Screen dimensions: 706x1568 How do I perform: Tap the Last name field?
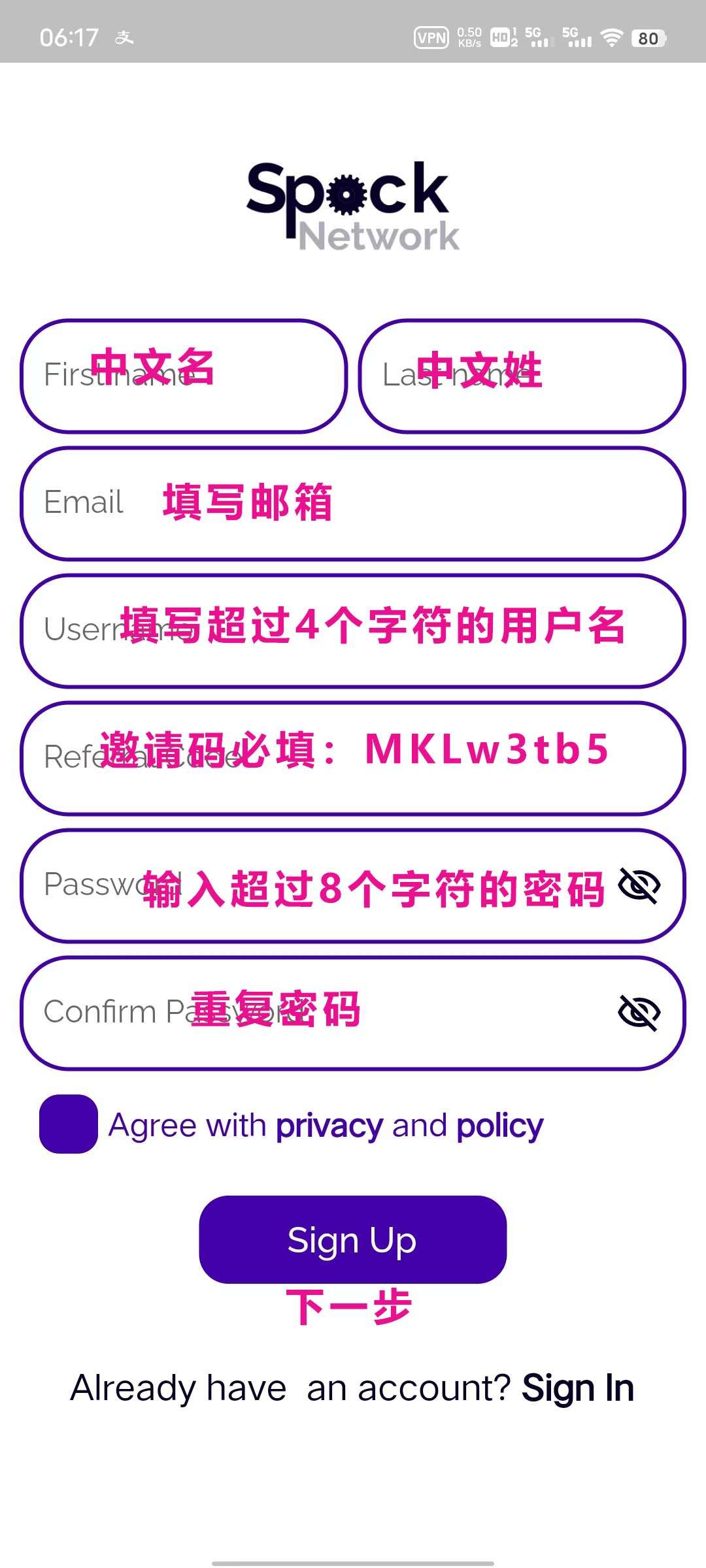pyautogui.click(x=522, y=376)
